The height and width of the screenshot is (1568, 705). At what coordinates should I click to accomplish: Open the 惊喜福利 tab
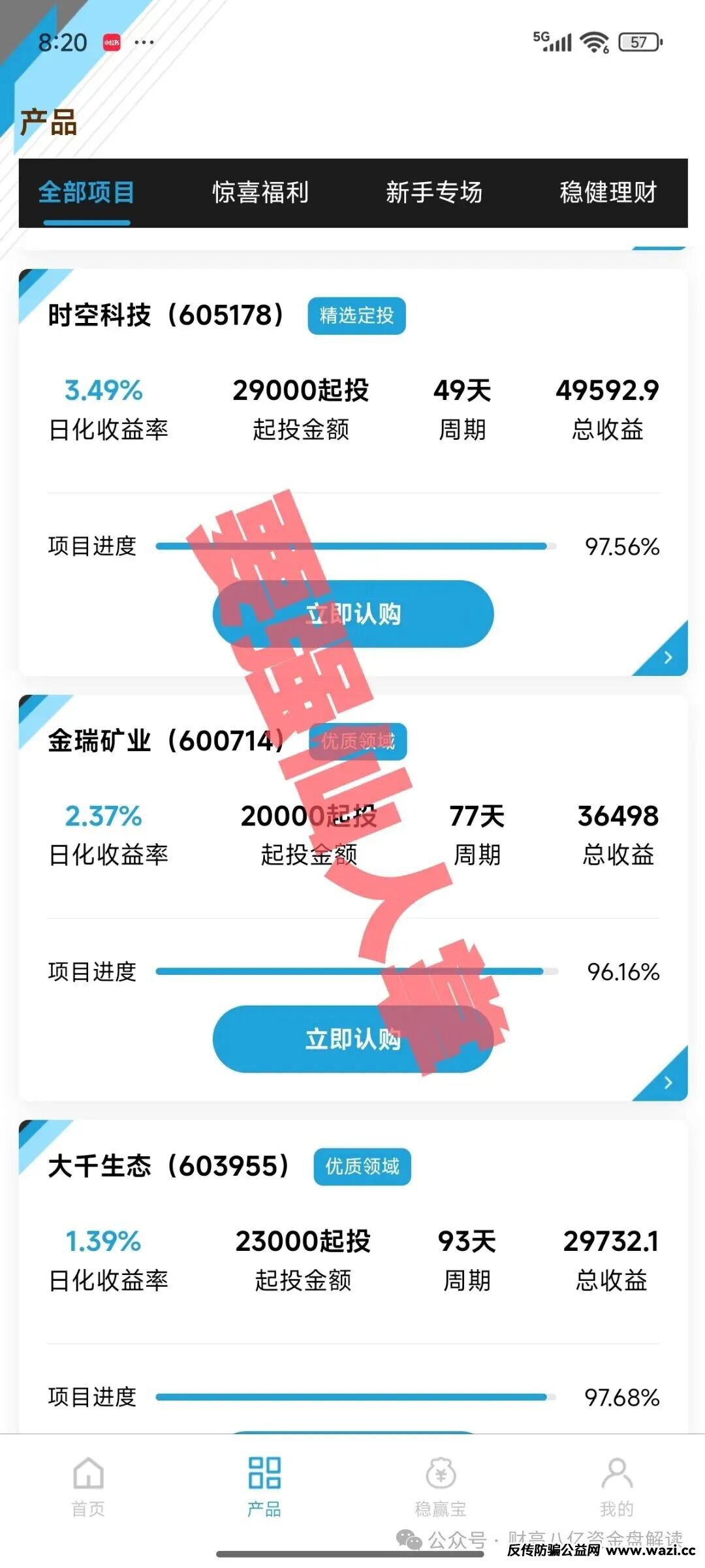click(x=260, y=192)
